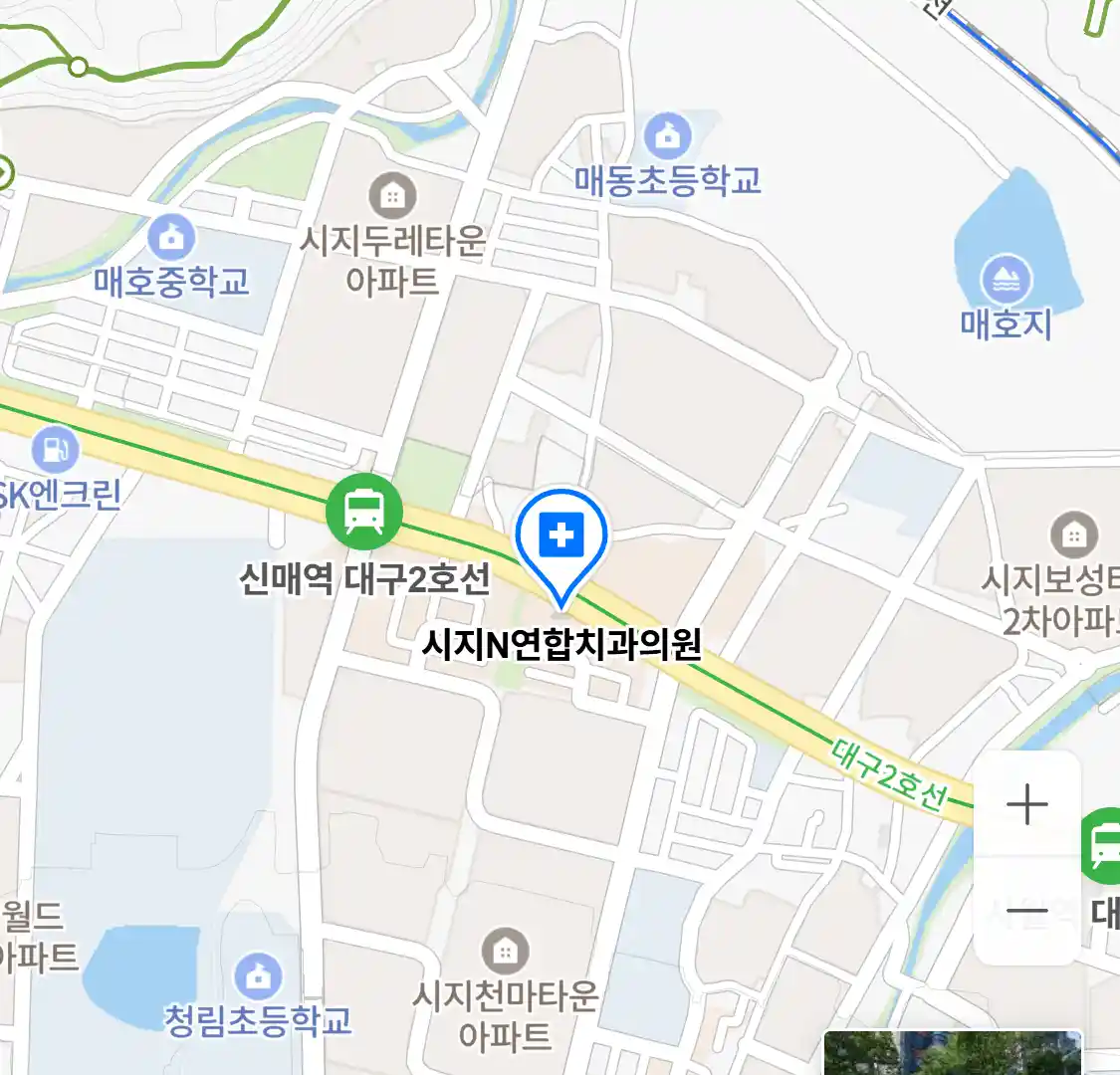1120x1075 pixels.
Task: Tap the 청림초등학교 school marker
Action: click(258, 975)
